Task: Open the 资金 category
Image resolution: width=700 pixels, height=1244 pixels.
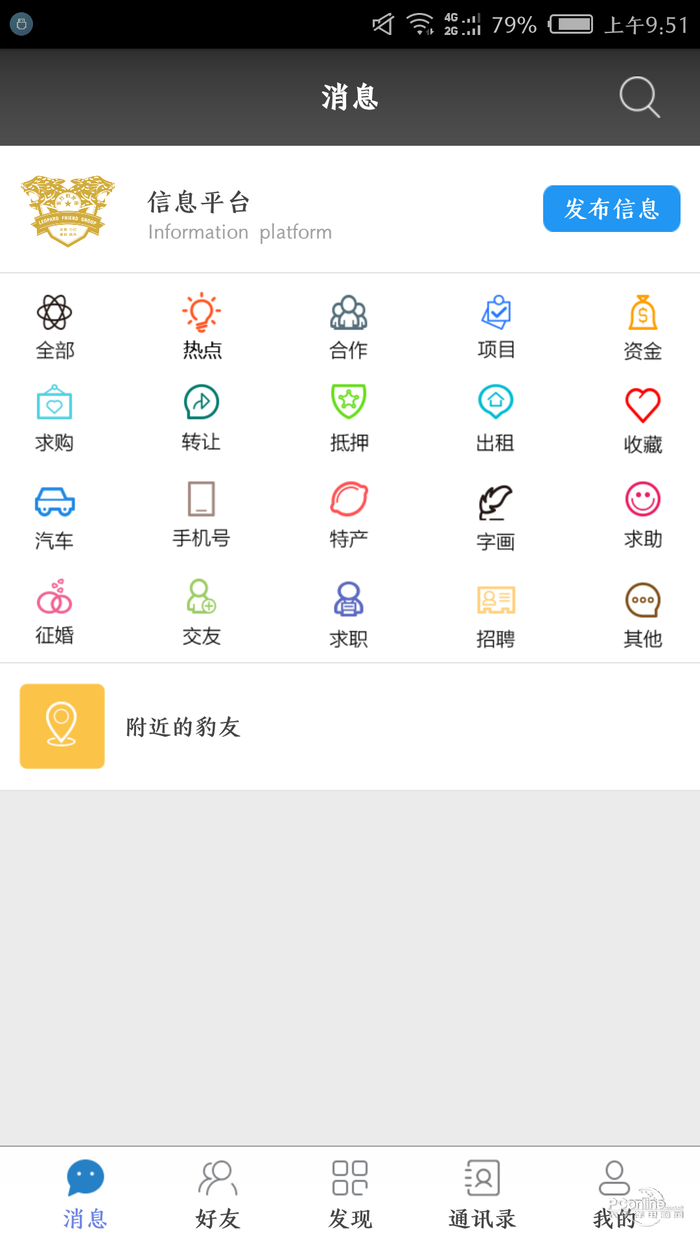Action: [x=643, y=326]
